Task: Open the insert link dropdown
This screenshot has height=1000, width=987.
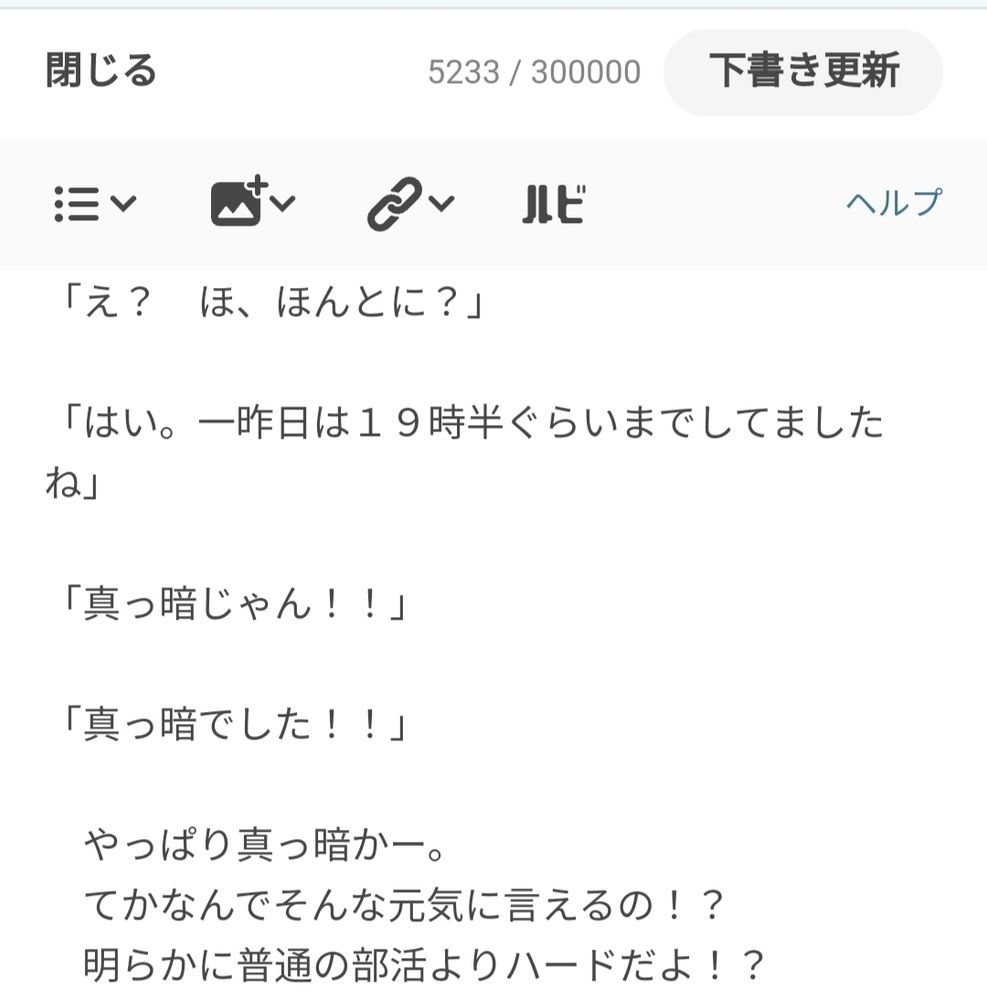Action: click(409, 204)
